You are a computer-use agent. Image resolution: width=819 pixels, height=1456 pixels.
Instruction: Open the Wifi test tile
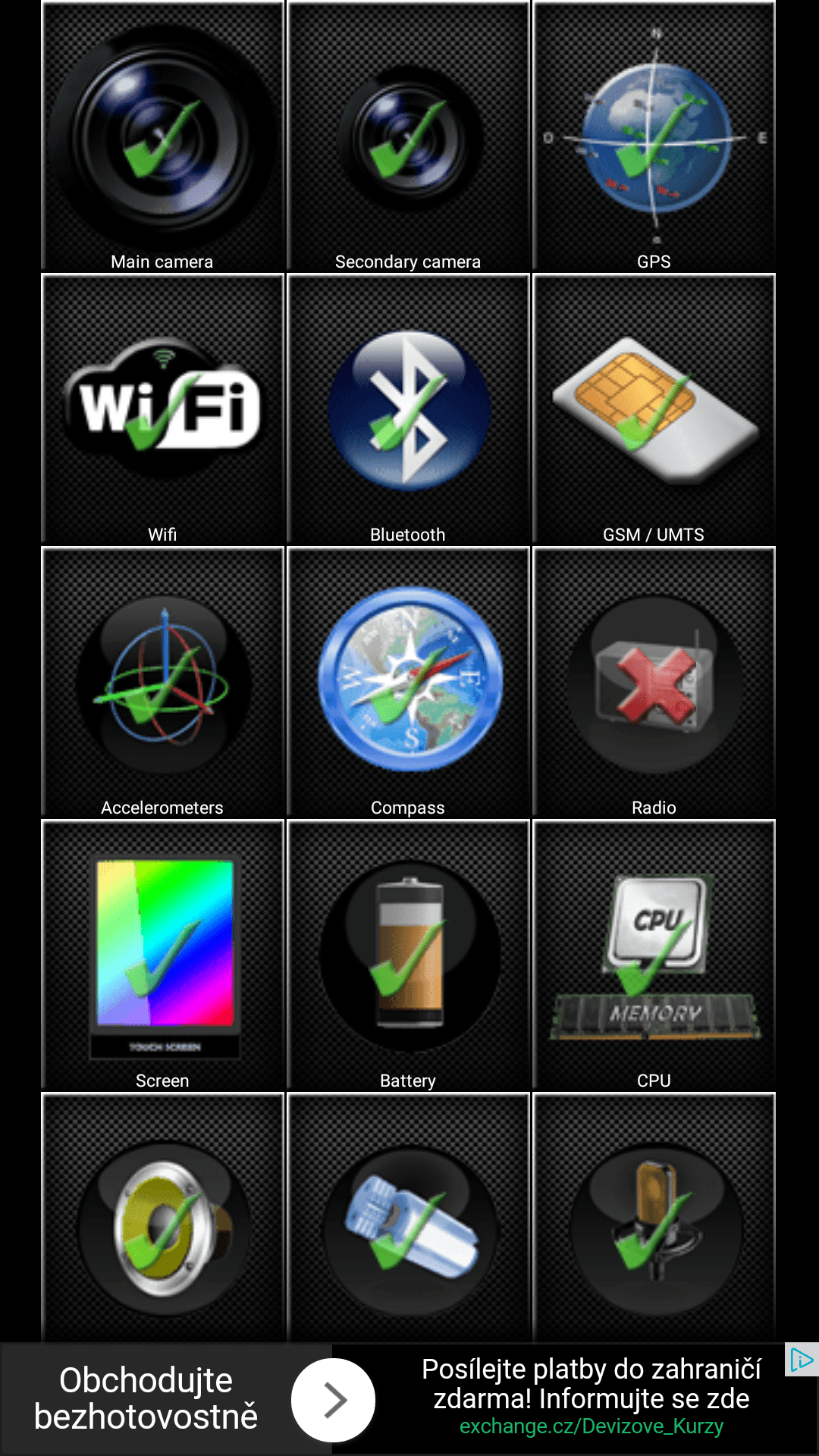(x=162, y=409)
